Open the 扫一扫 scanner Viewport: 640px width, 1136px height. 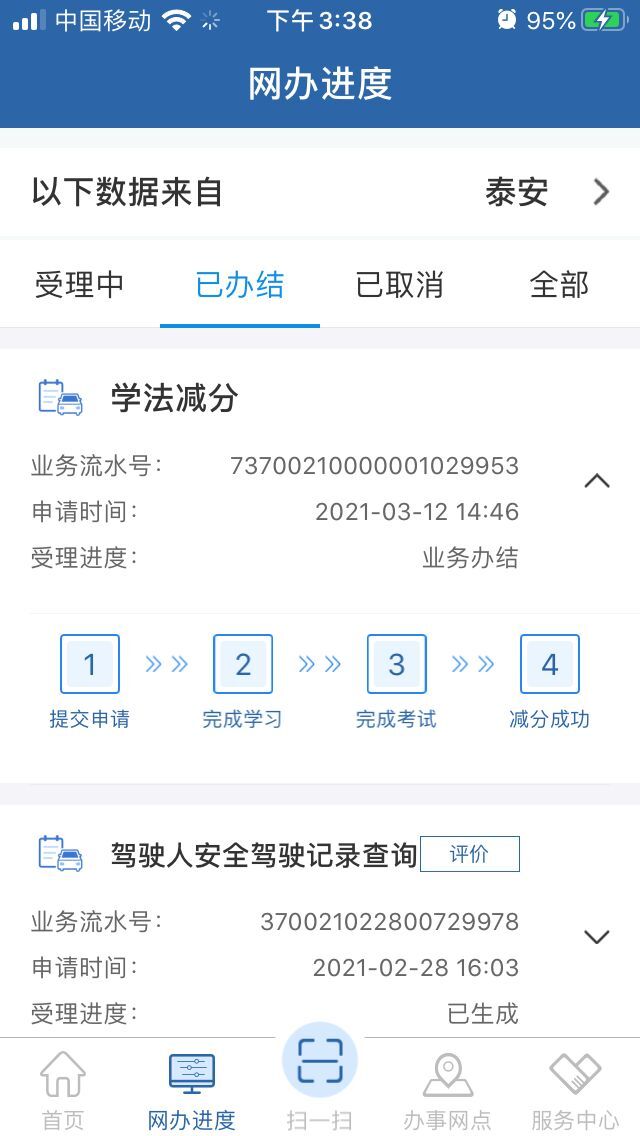tap(320, 1075)
